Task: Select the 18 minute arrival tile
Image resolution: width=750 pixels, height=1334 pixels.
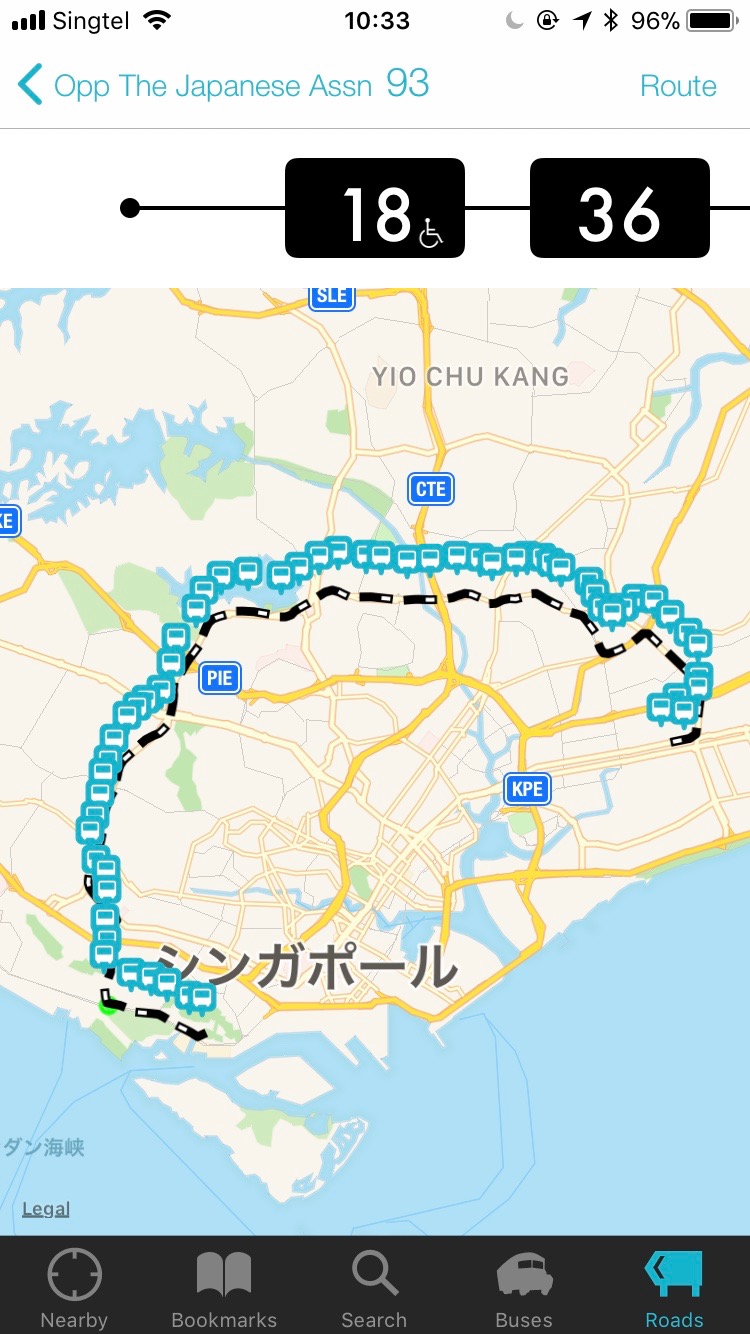Action: pos(375,208)
